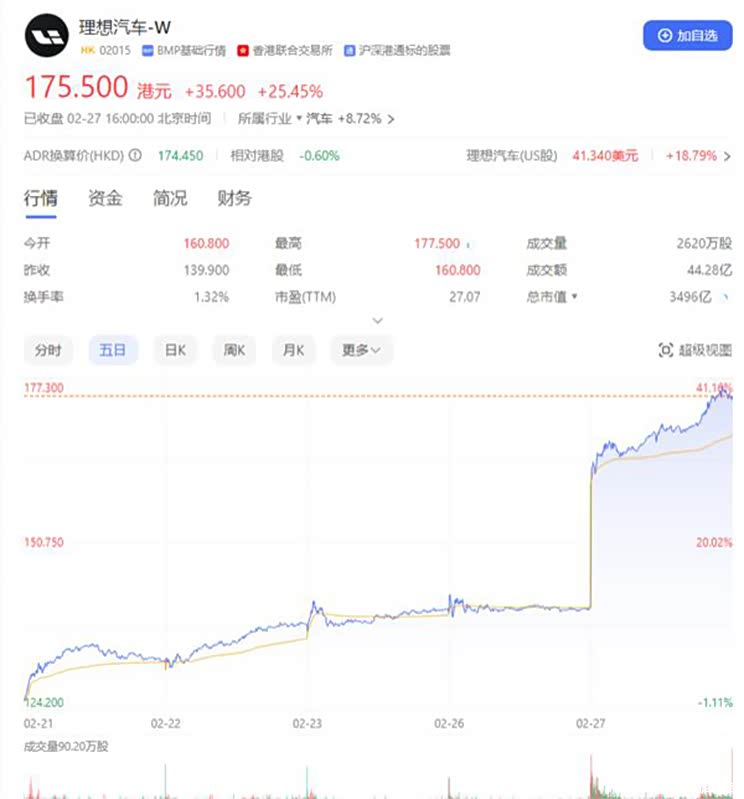Open the 财务 tab
Screen dimensions: 744x799
pos(233,198)
